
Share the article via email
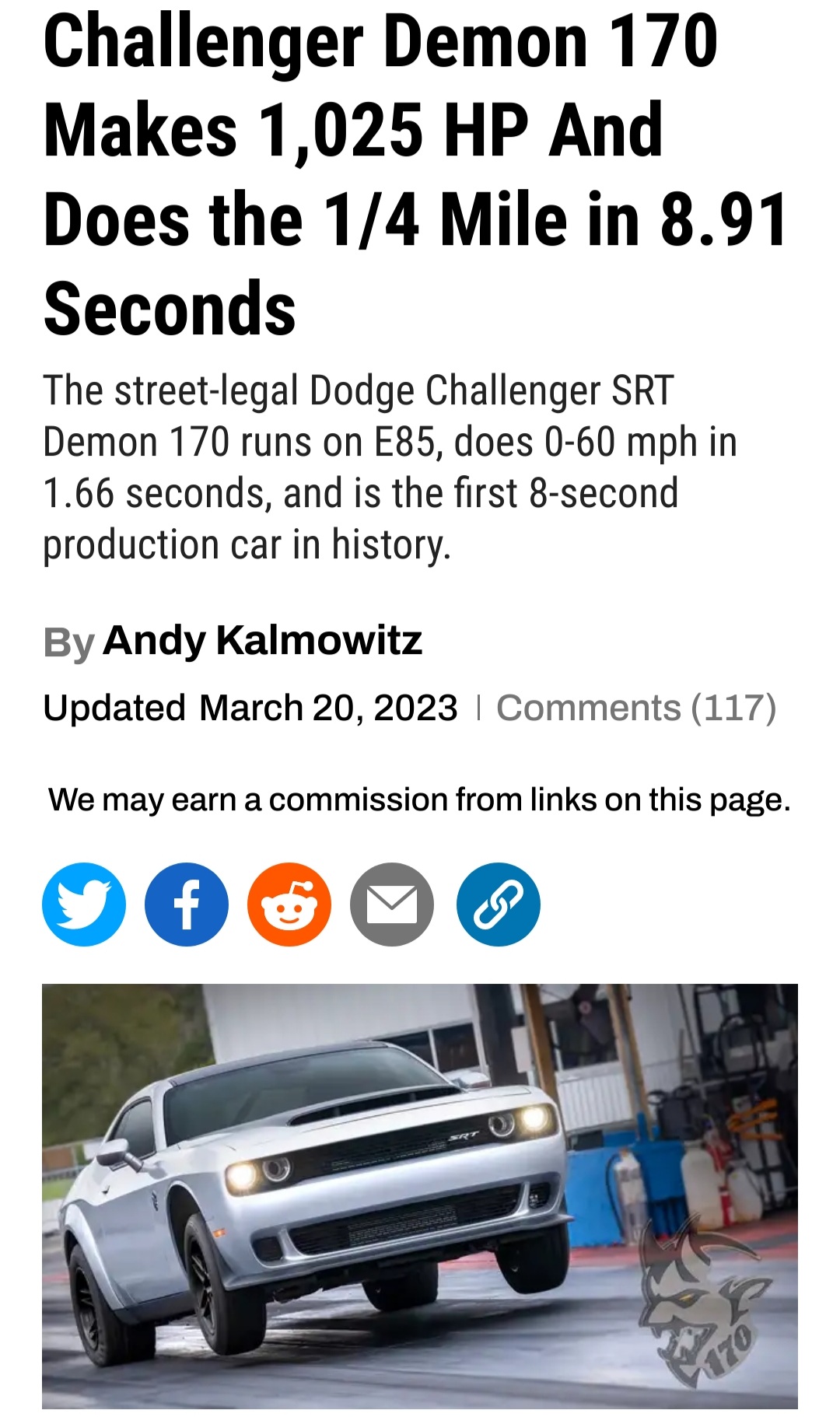(x=392, y=904)
